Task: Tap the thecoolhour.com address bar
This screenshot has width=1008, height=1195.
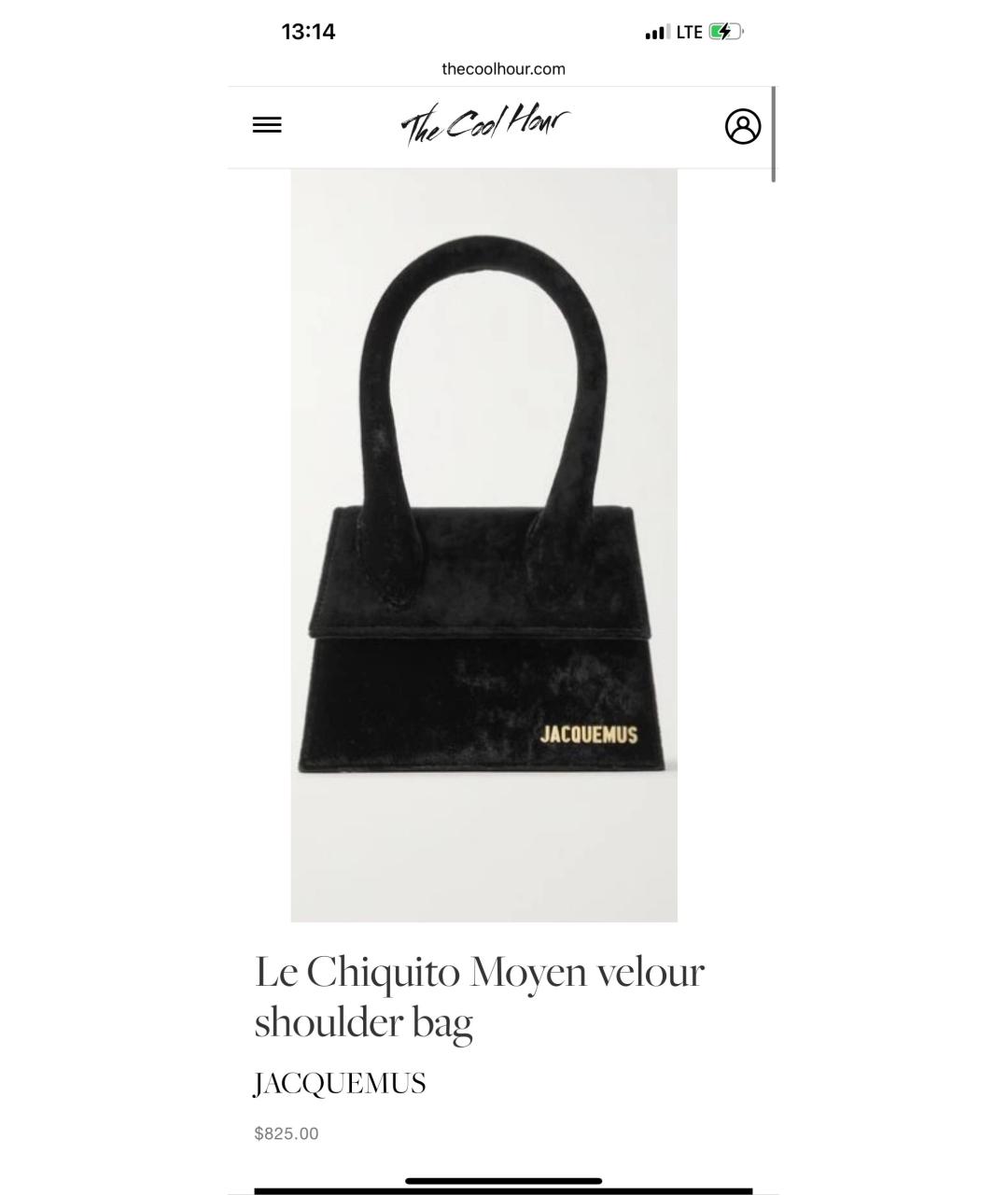Action: [503, 69]
